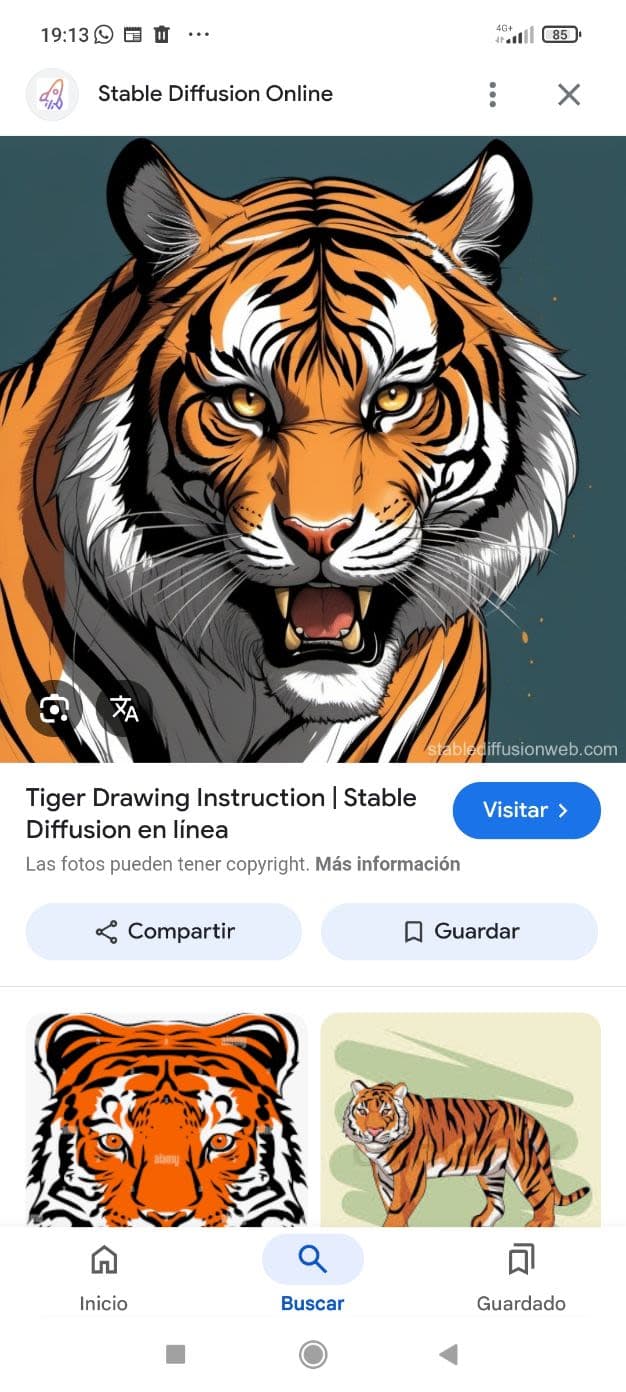Open the orange tiger face thumbnail

pyautogui.click(x=166, y=1120)
